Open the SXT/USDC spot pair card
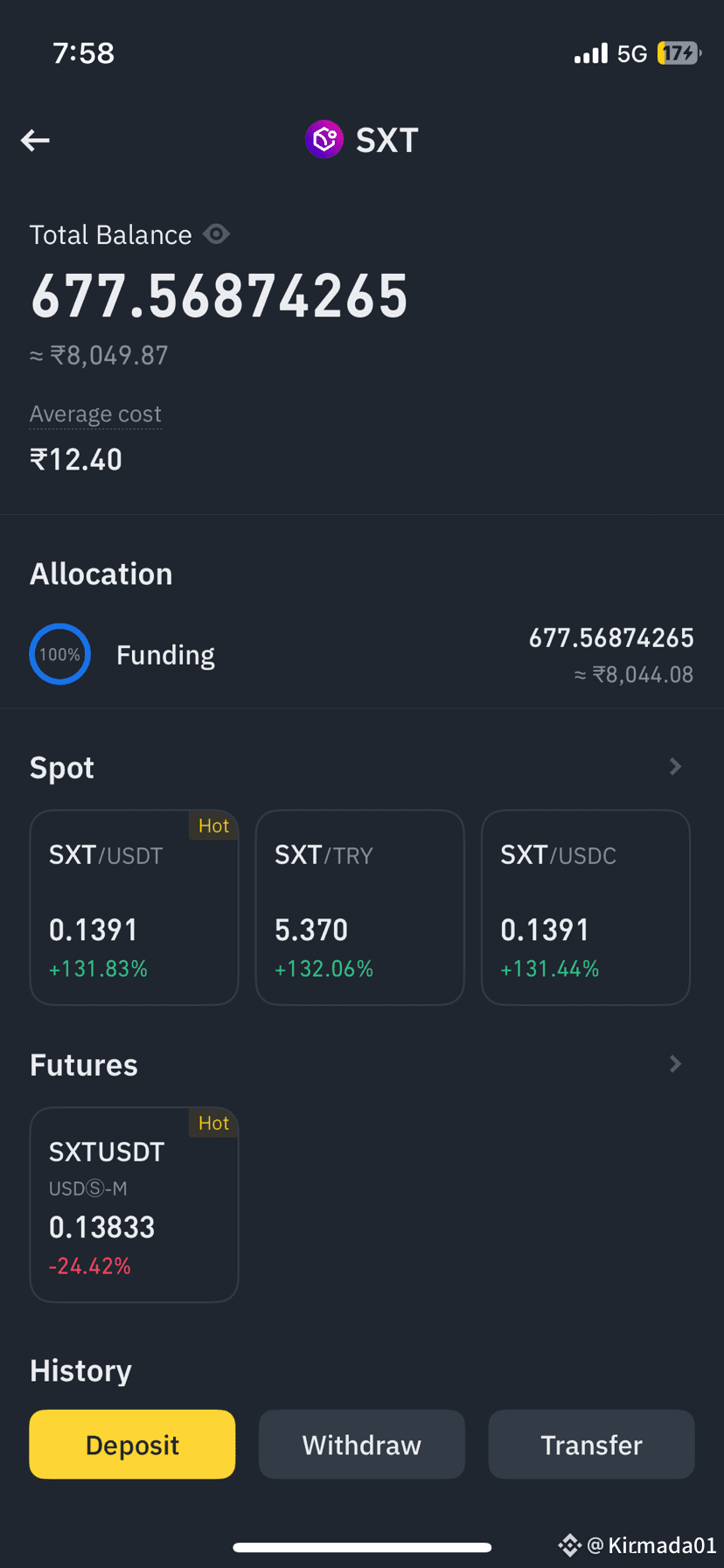Screen dimensions: 724x1568 pyautogui.click(x=586, y=908)
